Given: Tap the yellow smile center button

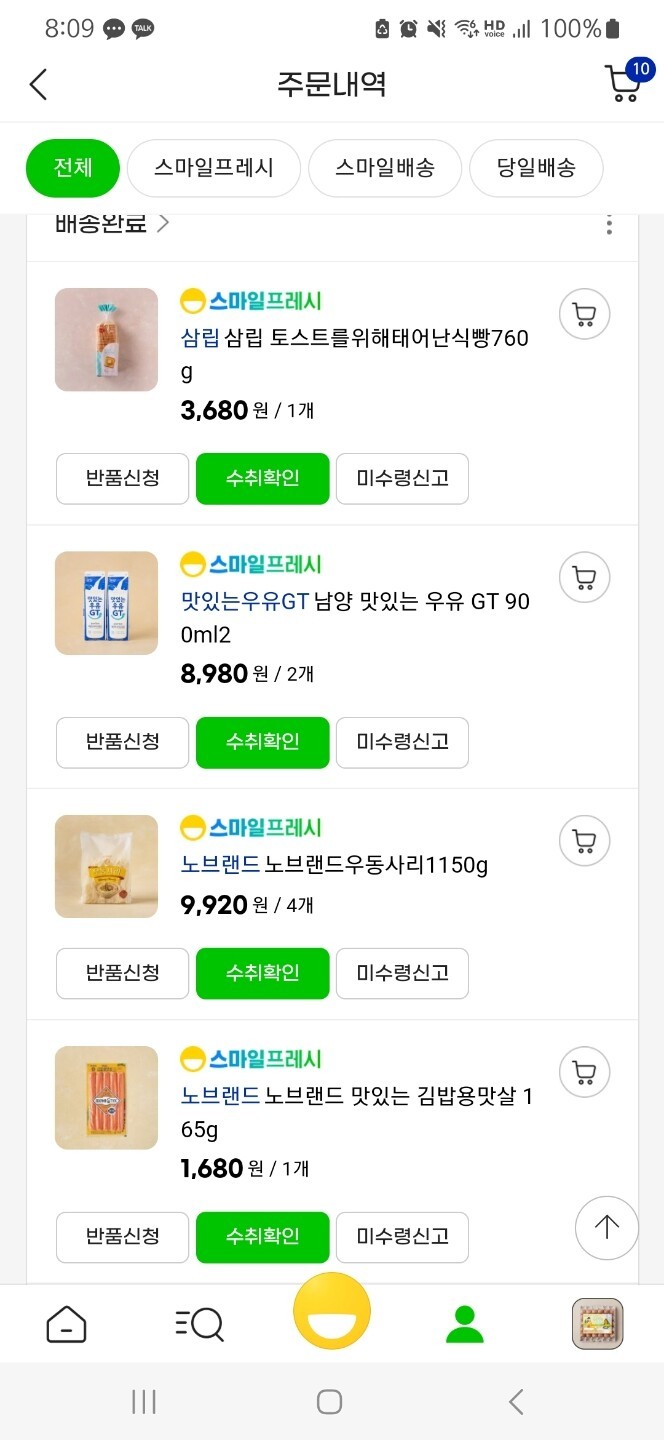Looking at the screenshot, I should click(332, 1311).
